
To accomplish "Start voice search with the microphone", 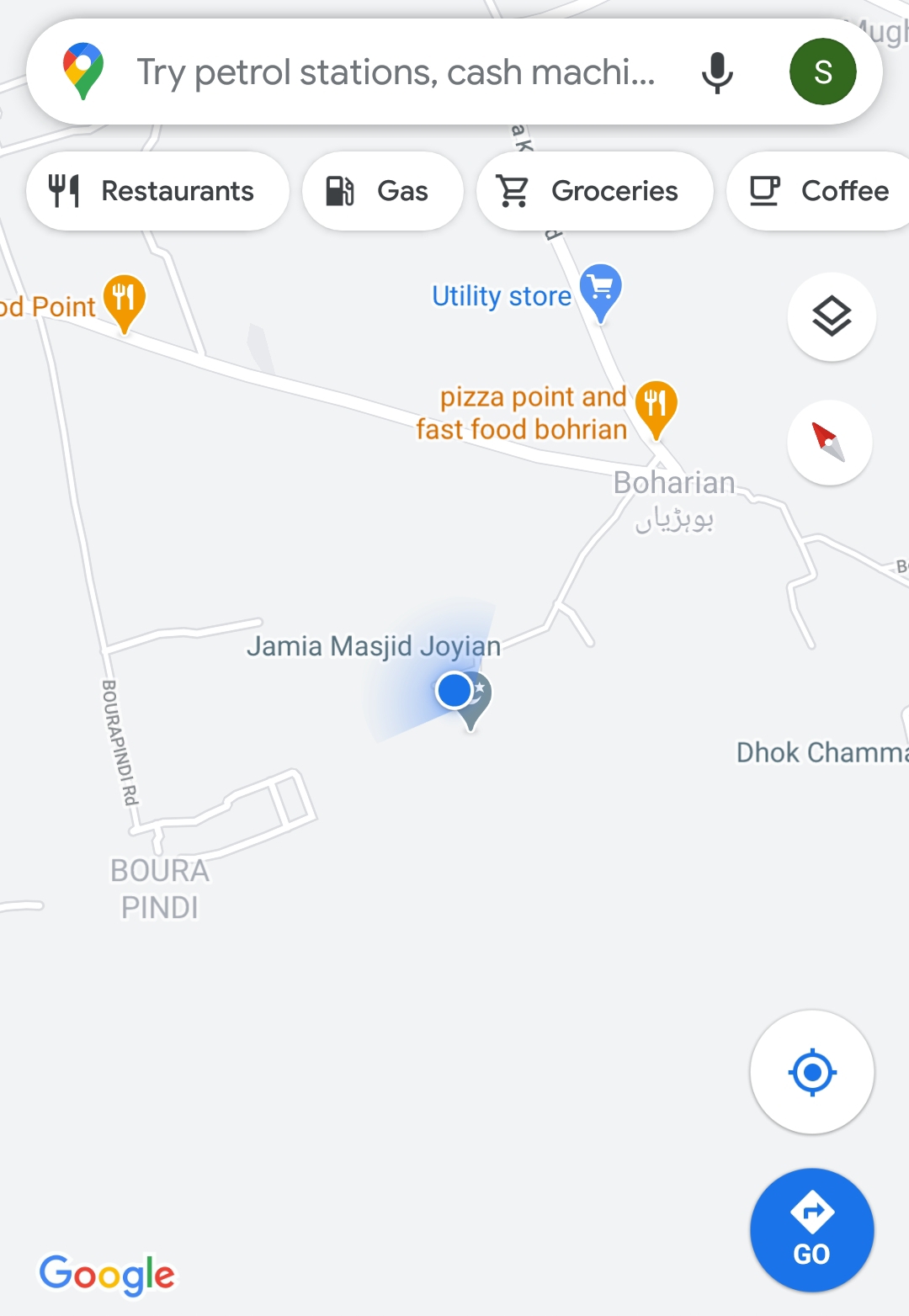I will click(x=717, y=72).
